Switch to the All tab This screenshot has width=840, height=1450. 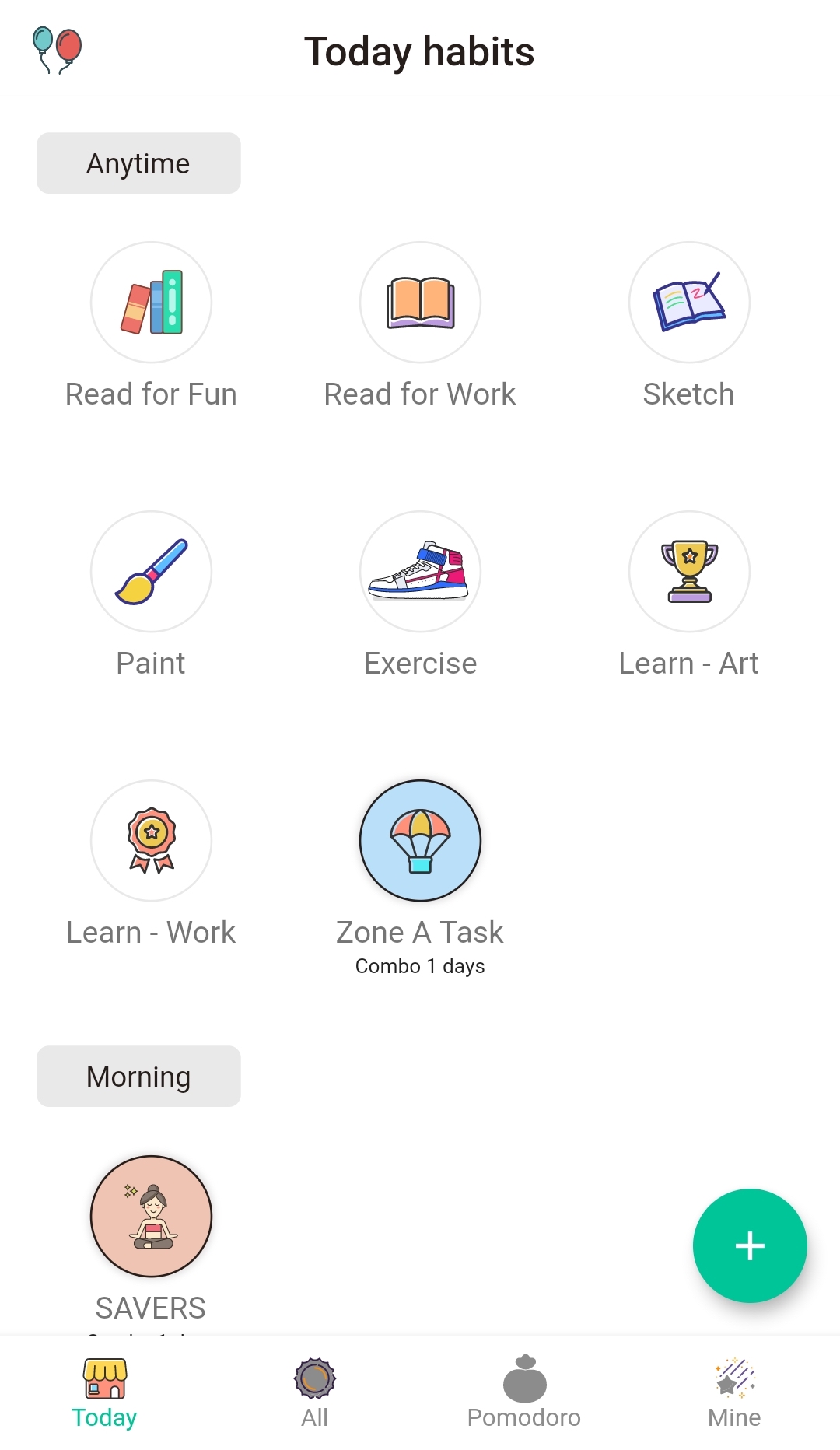(x=314, y=1392)
